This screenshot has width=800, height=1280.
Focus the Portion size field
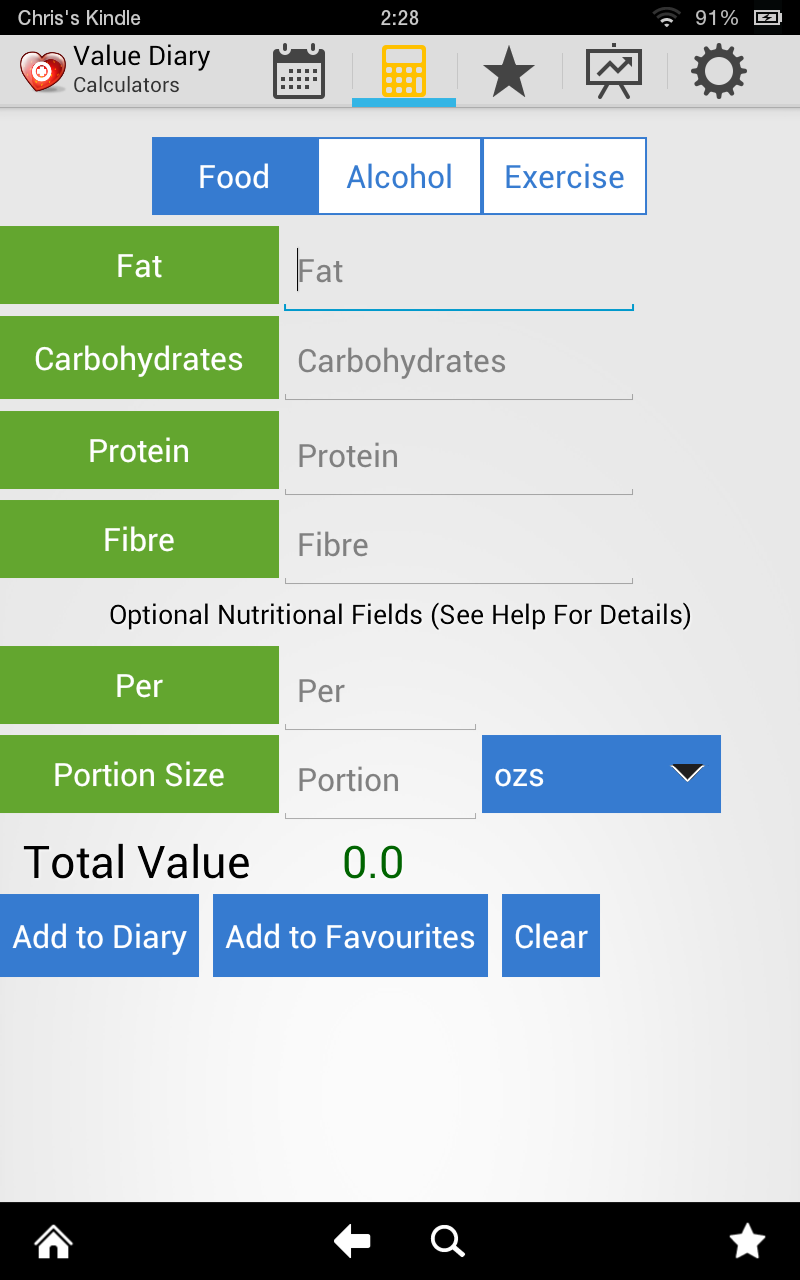pos(380,780)
